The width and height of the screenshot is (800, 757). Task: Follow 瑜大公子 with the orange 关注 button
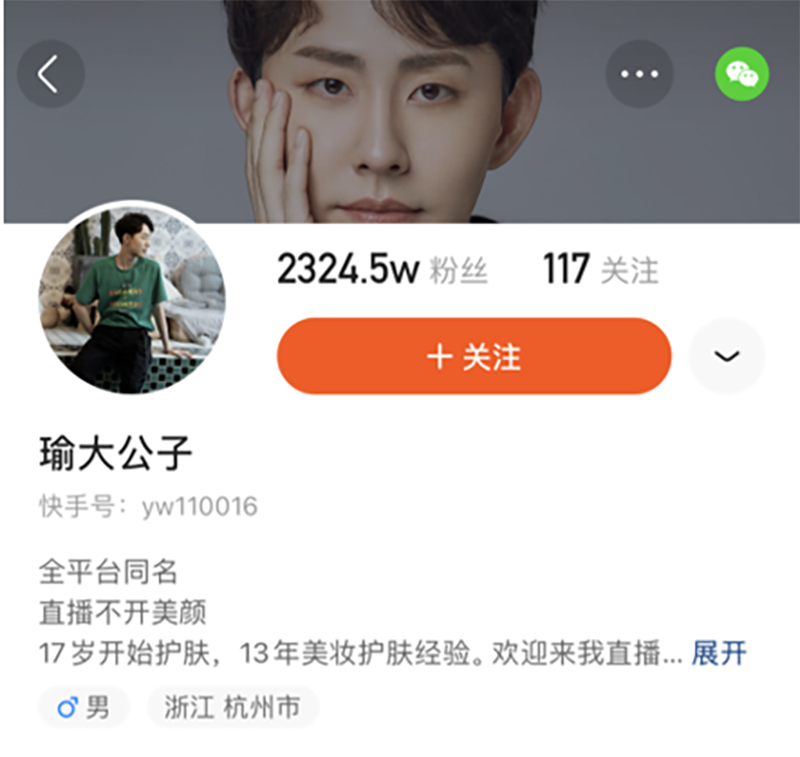(x=473, y=357)
